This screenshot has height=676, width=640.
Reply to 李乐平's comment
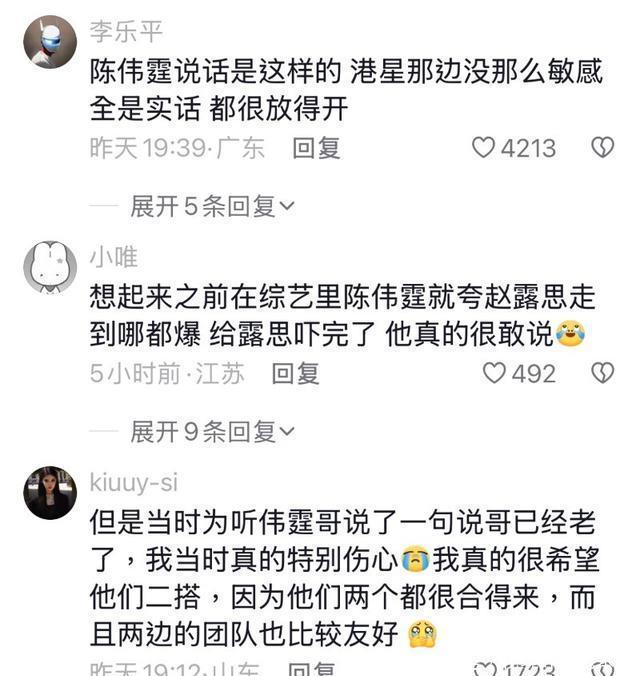point(316,148)
